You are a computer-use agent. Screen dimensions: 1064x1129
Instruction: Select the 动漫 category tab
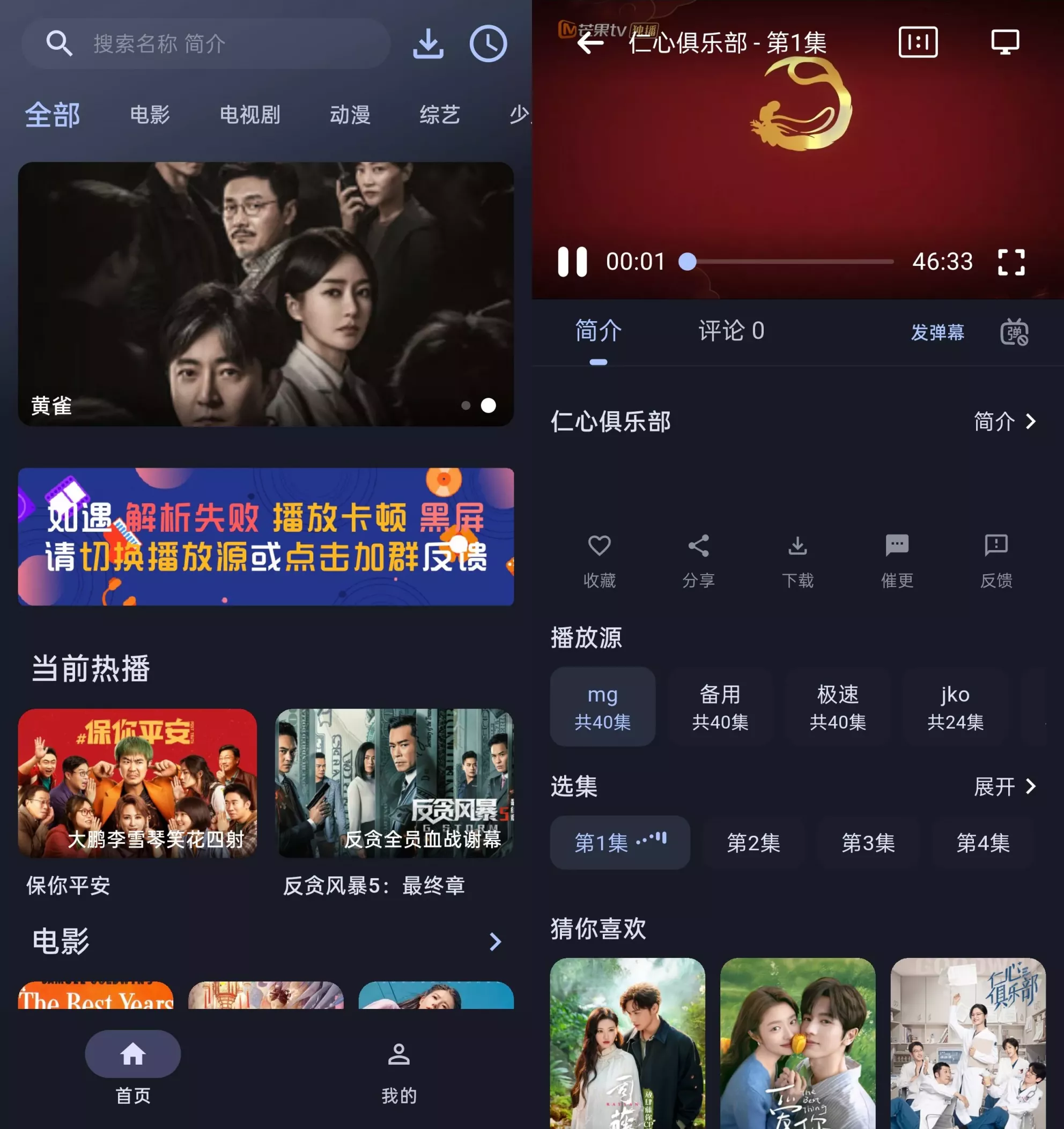(350, 115)
